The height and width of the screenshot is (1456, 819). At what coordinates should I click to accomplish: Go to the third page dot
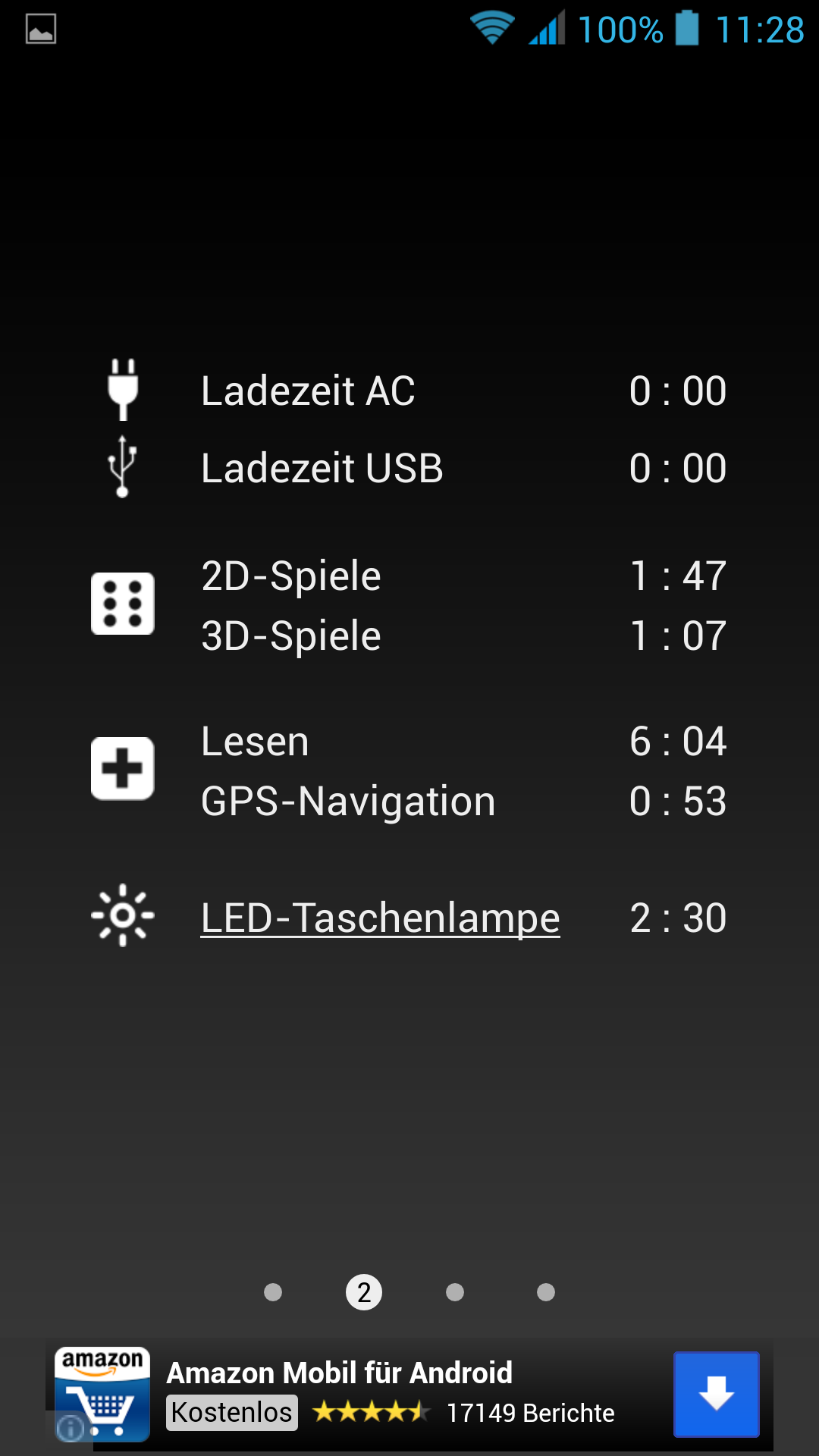(455, 1292)
